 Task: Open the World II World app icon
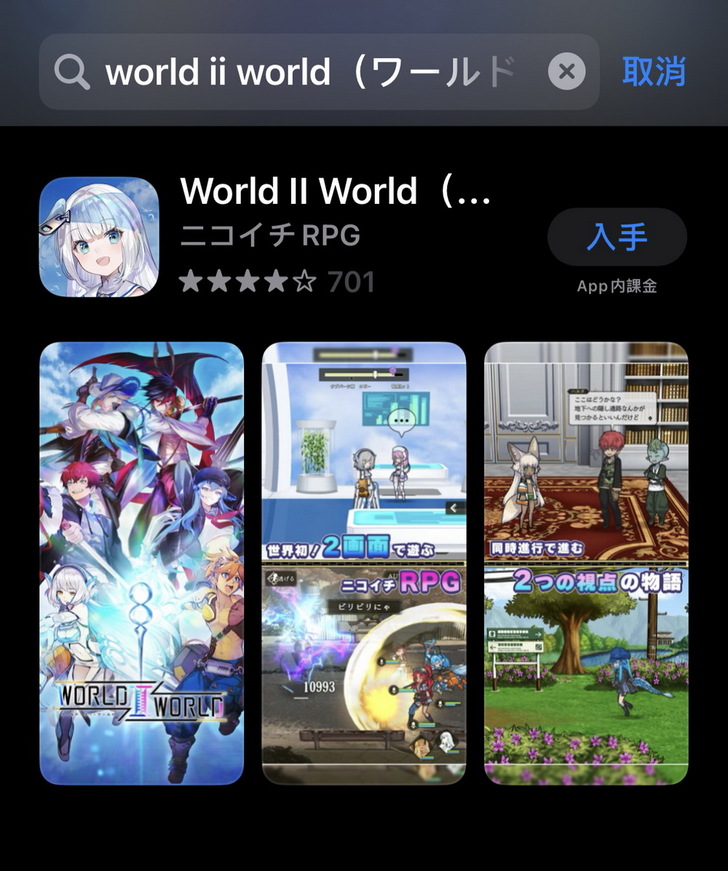click(99, 237)
